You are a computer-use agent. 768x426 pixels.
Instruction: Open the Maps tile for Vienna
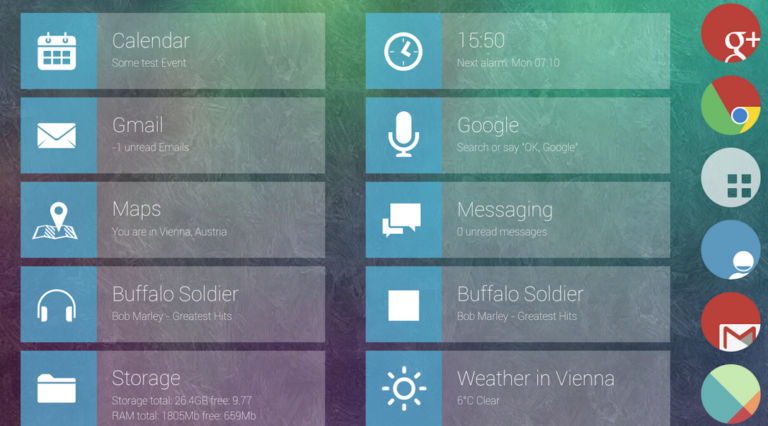(x=172, y=219)
